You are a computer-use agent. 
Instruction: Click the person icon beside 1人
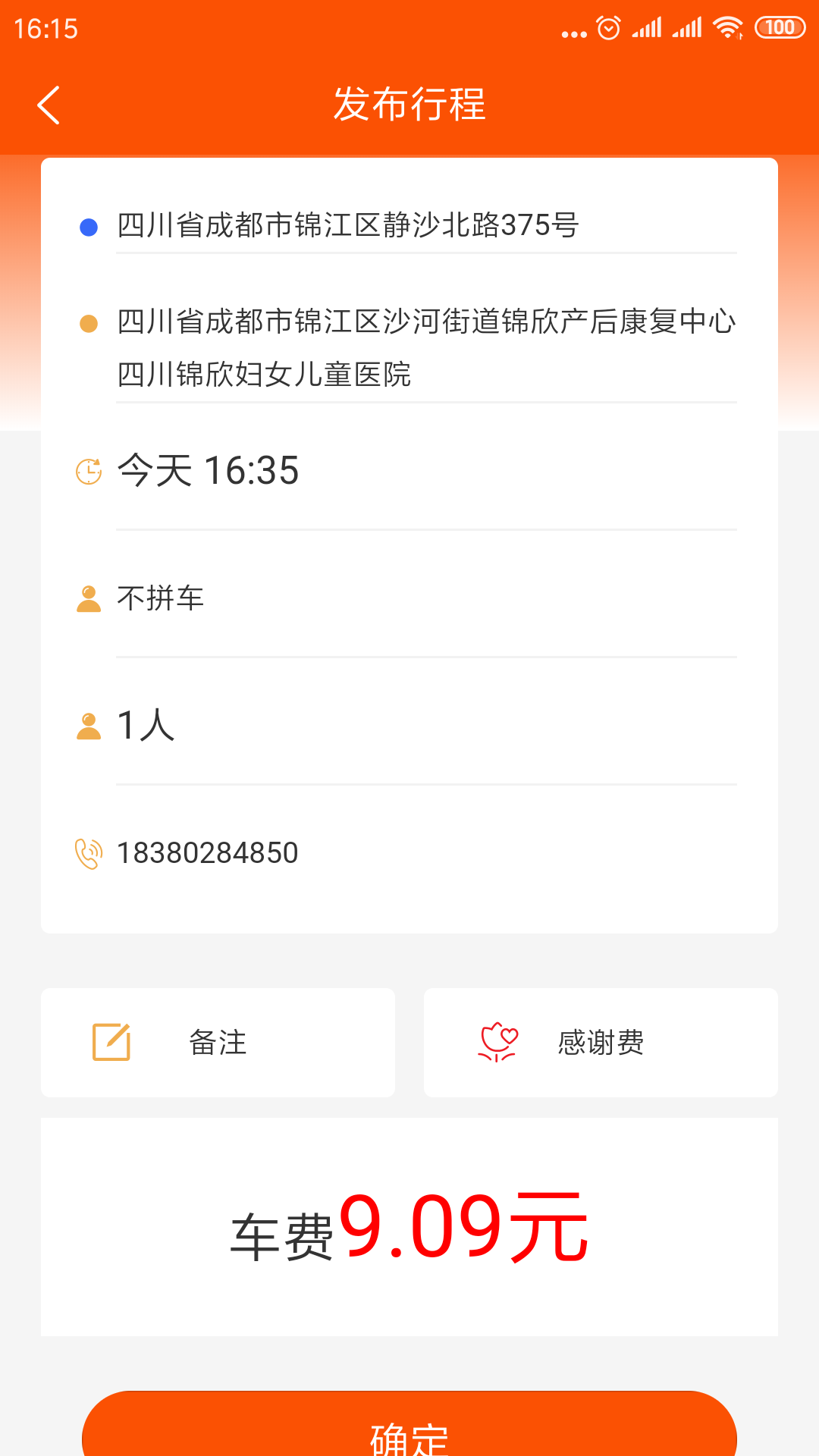point(89,726)
